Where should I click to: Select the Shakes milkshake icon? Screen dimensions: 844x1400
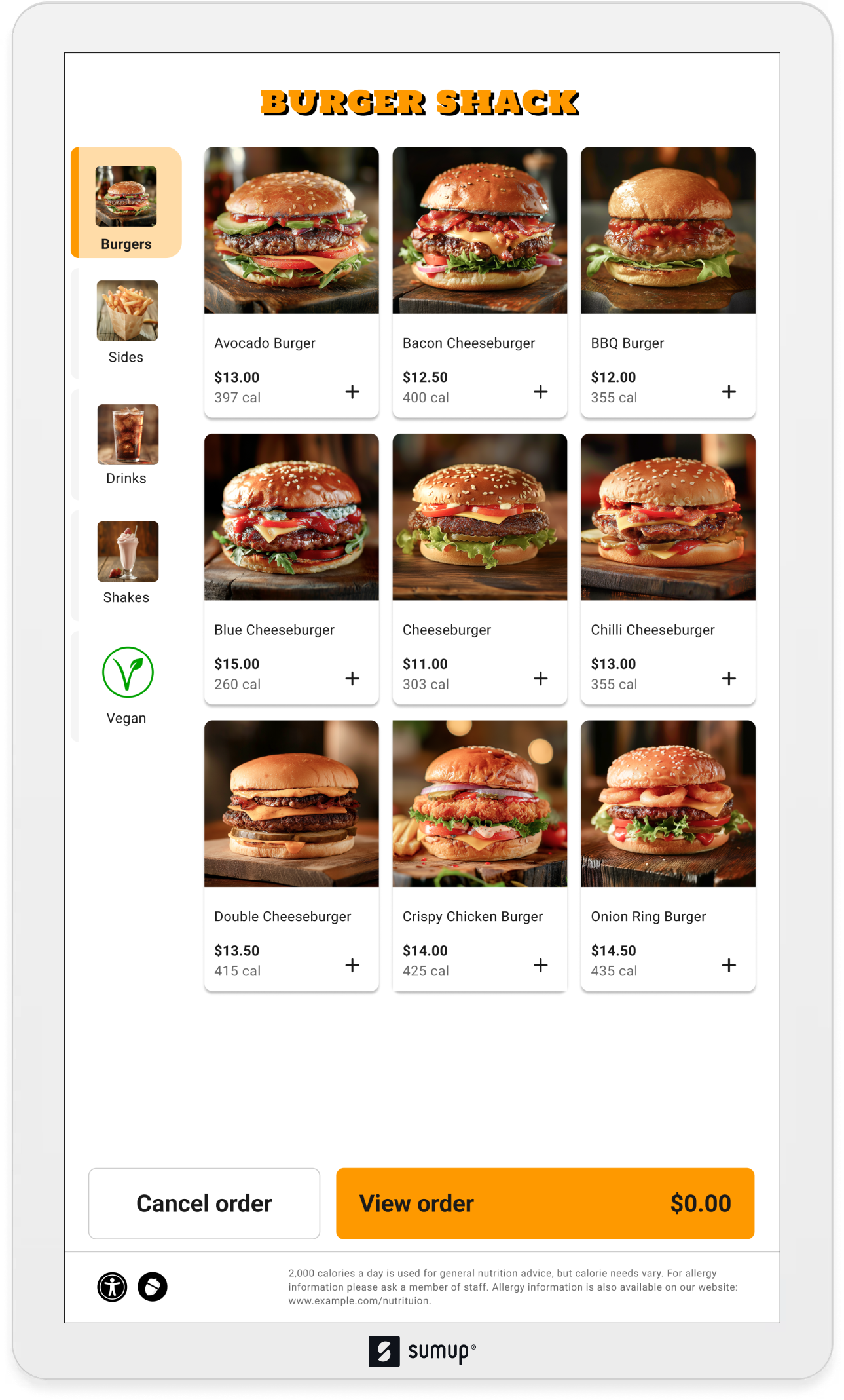(128, 551)
